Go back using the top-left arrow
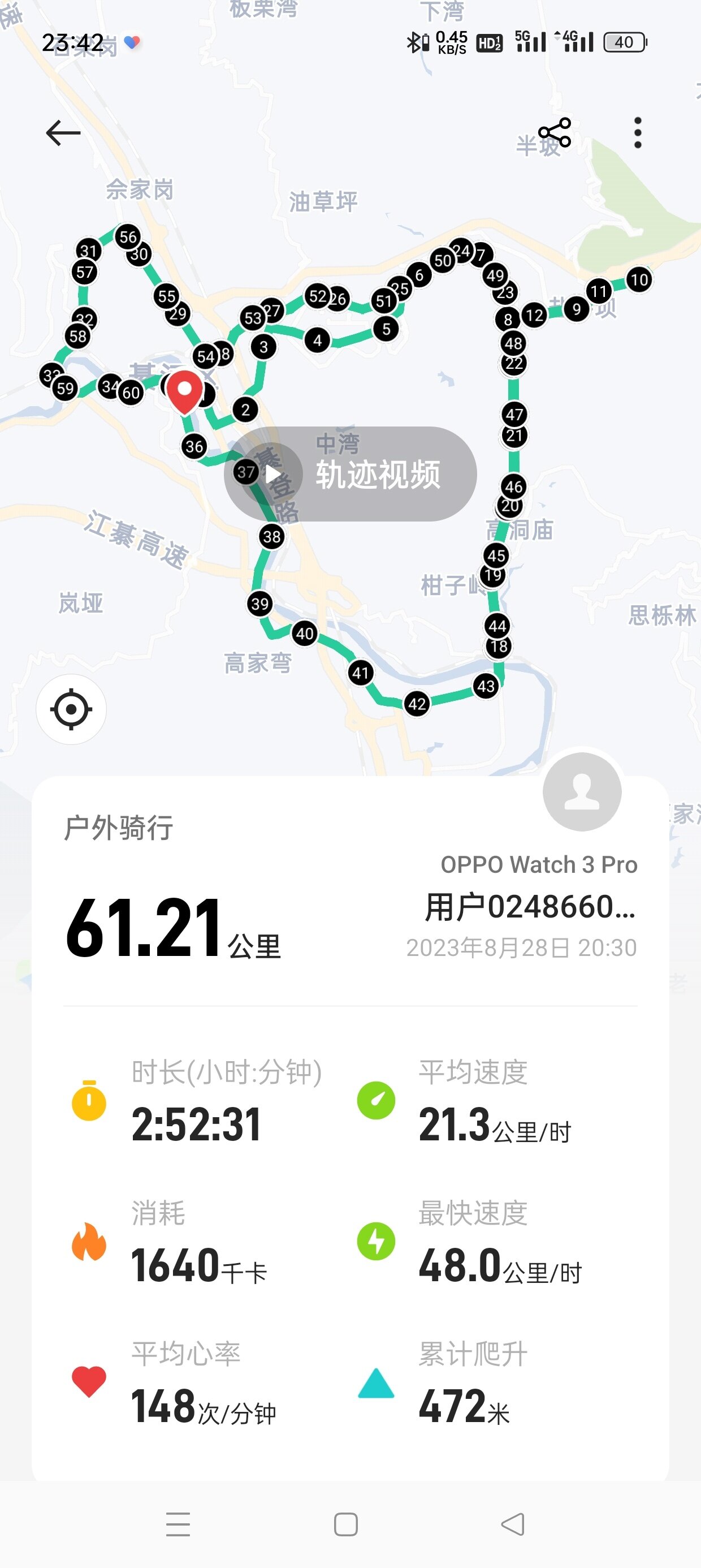This screenshot has width=701, height=1568. [63, 133]
